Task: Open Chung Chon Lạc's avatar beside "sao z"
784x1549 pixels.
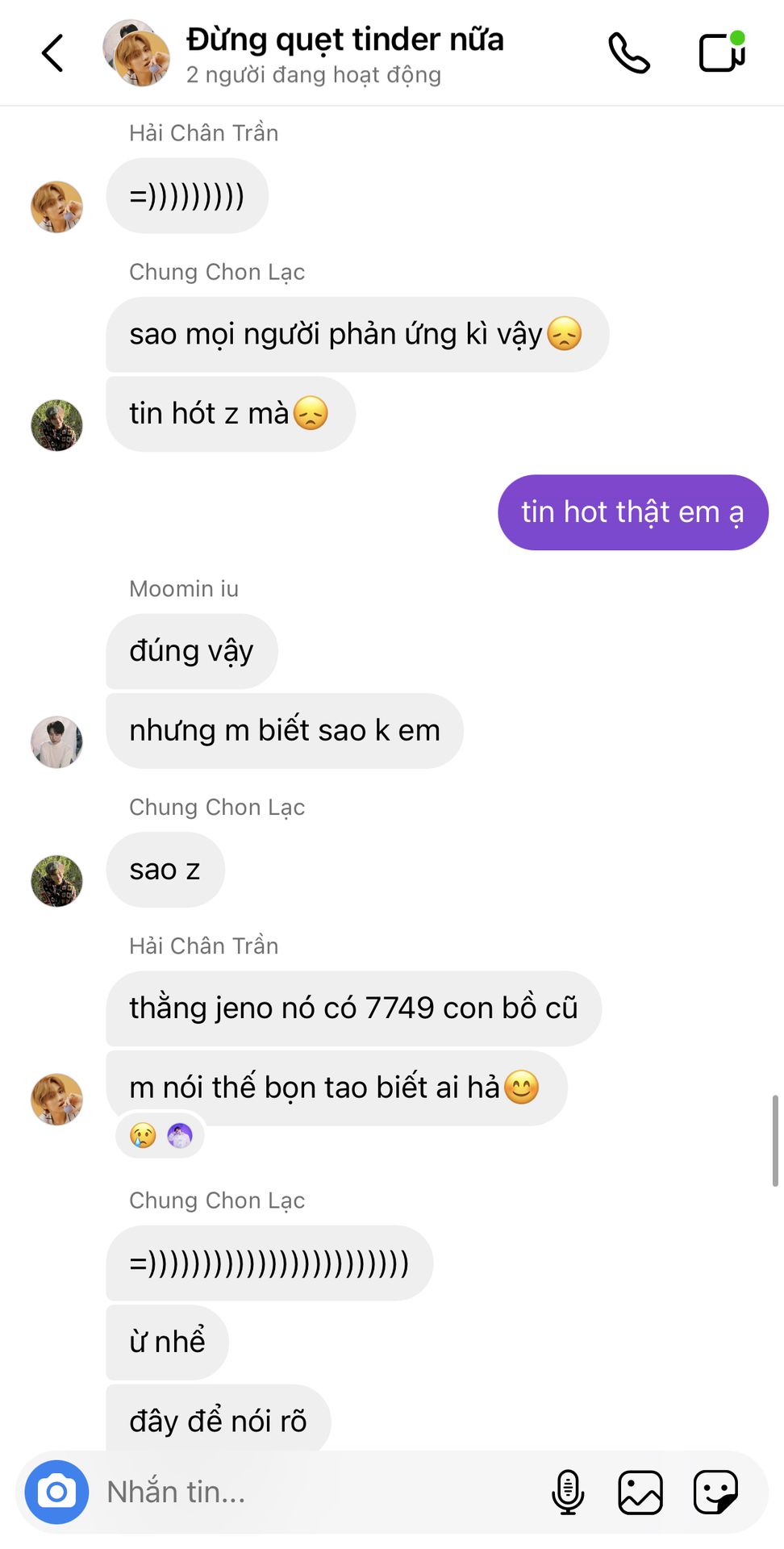Action: [56, 881]
